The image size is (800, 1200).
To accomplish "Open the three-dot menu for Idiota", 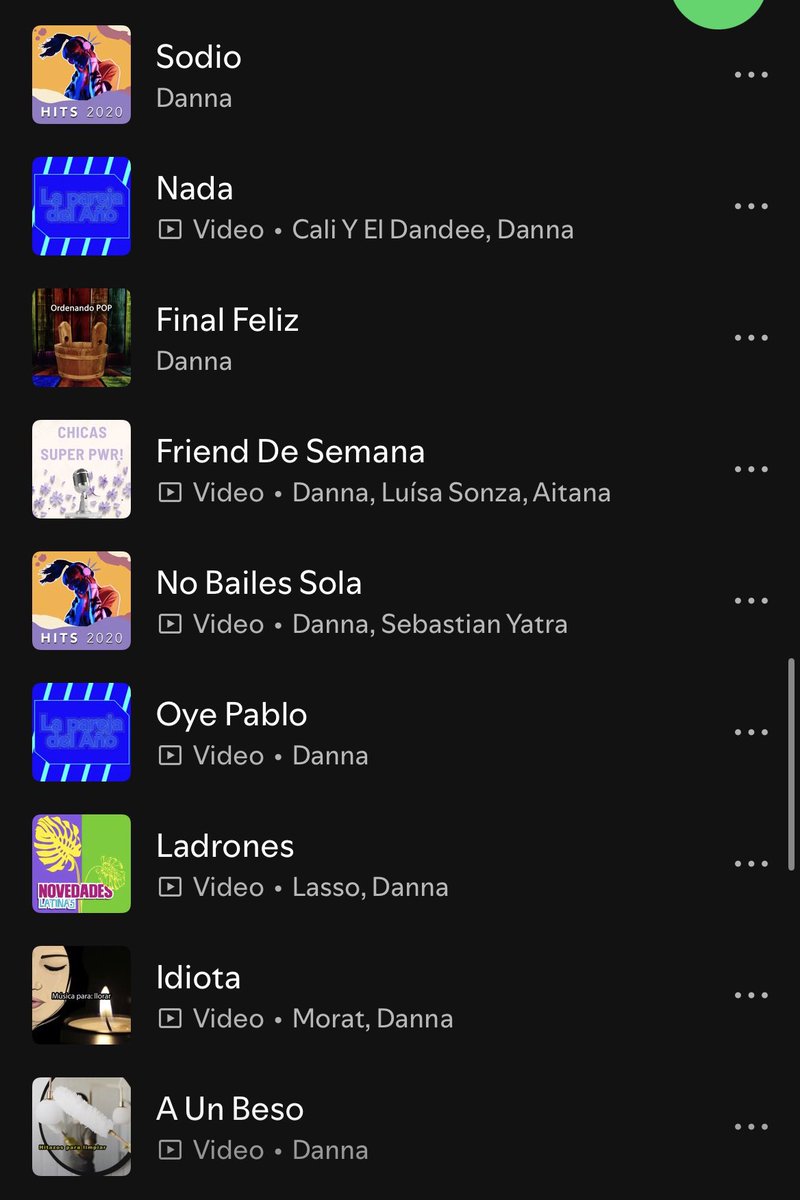I will (750, 995).
